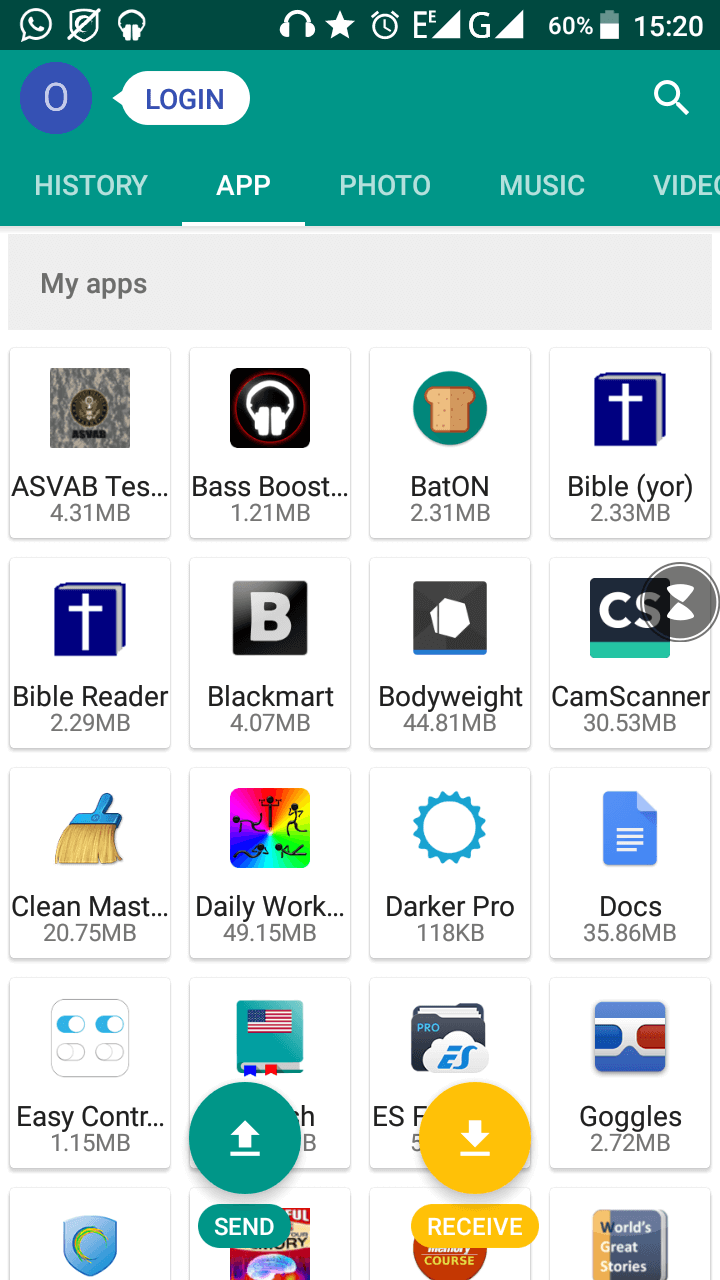Tap the floating bubble overlay on the right
This screenshot has width=720, height=1280.
681,602
